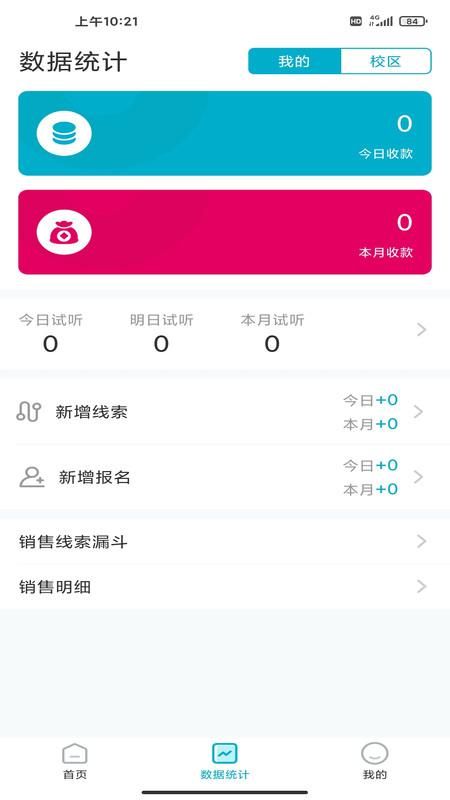This screenshot has width=450, height=800.
Task: Switch to the bottom 我的 tab
Action: [x=375, y=761]
